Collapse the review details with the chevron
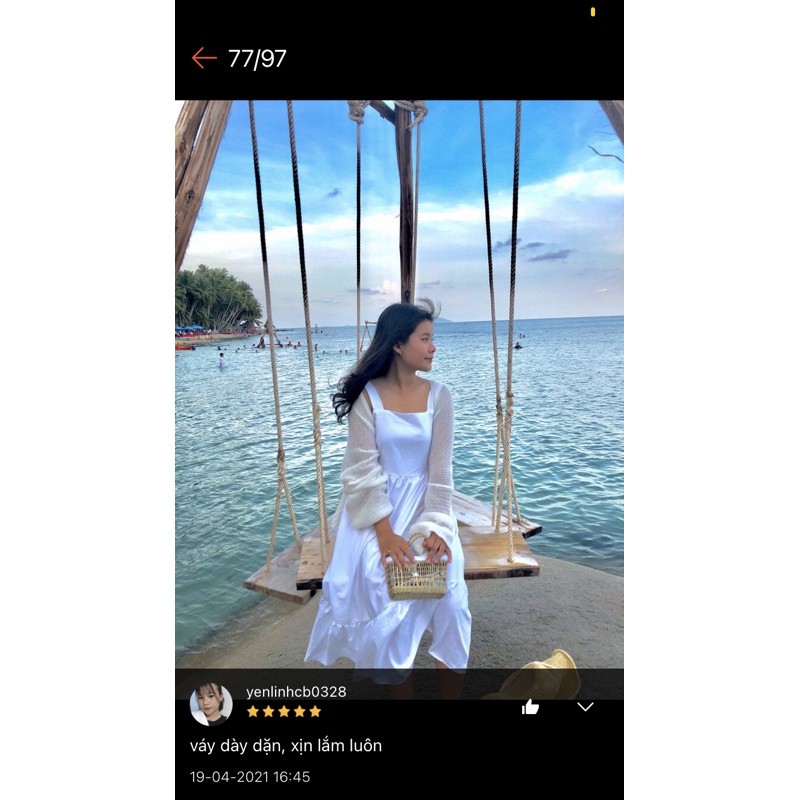 [585, 707]
